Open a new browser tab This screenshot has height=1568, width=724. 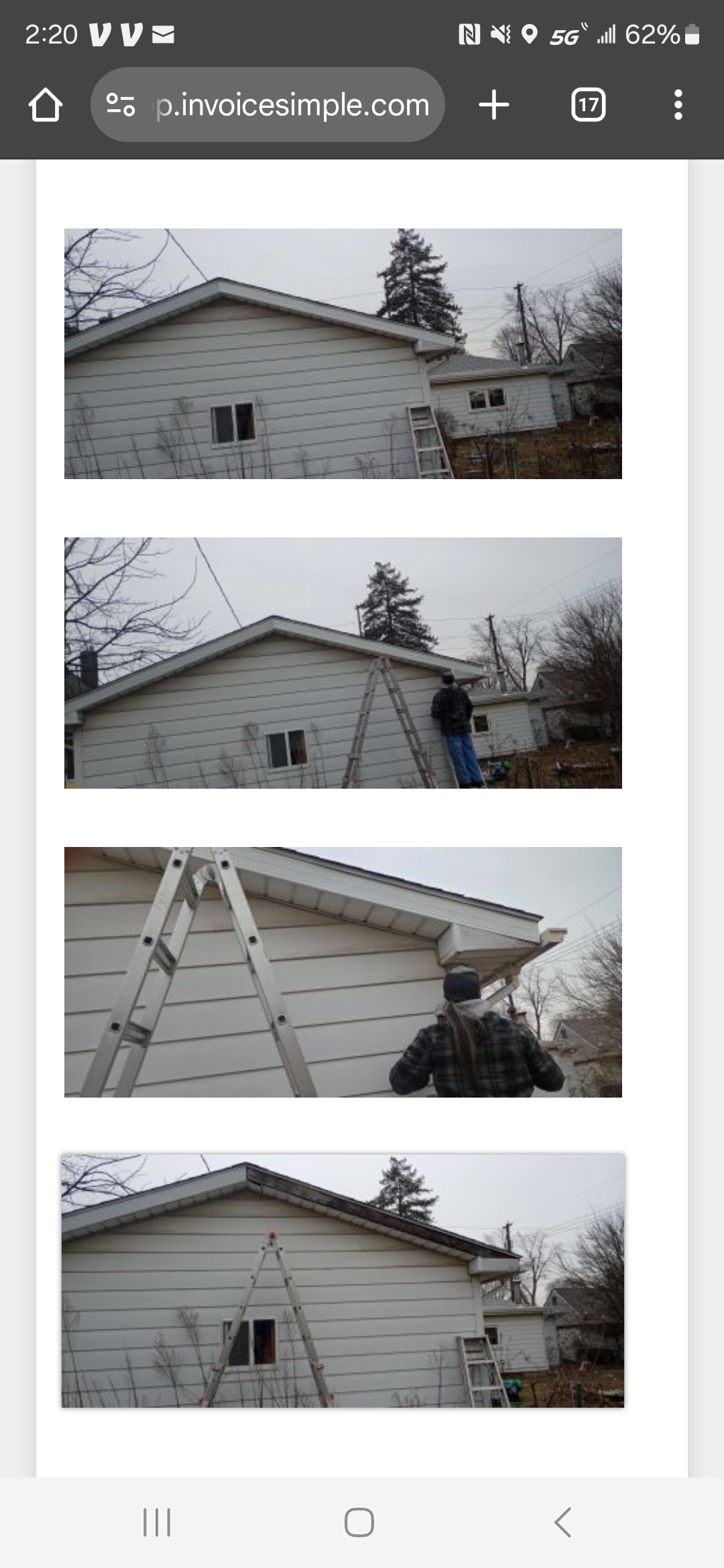[x=494, y=105]
